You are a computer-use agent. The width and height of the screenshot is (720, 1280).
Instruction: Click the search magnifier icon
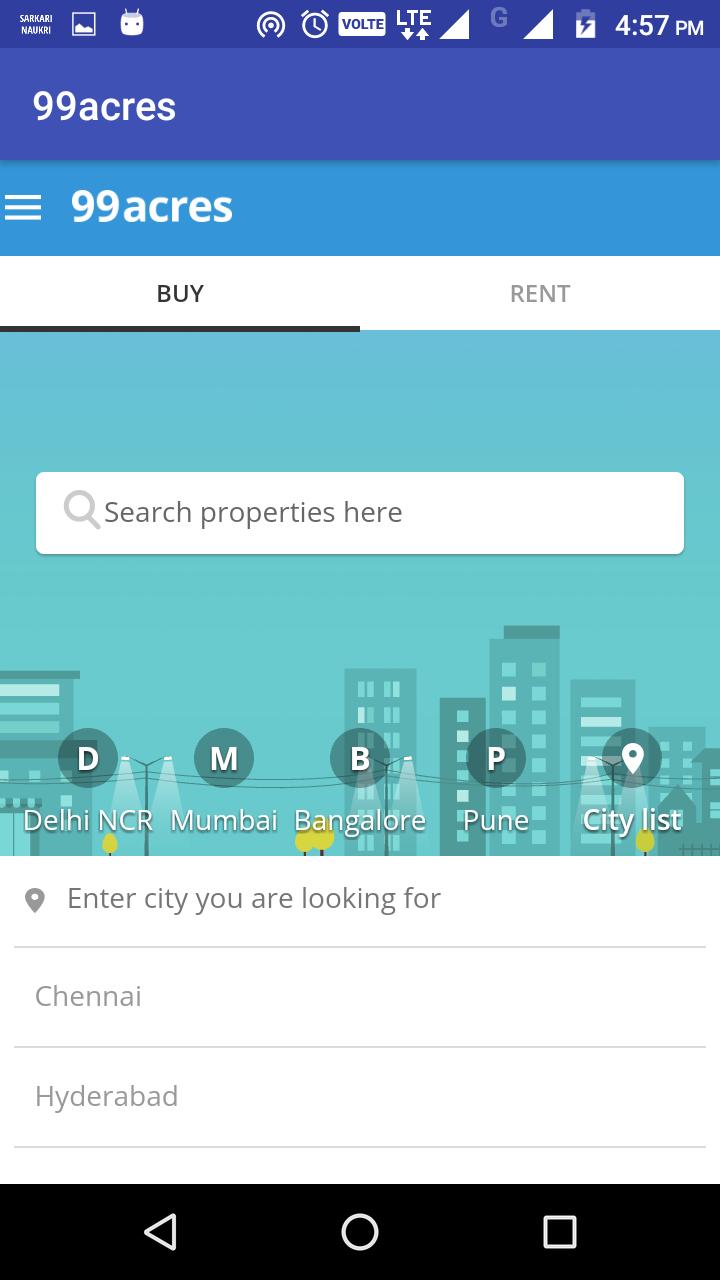tap(80, 511)
